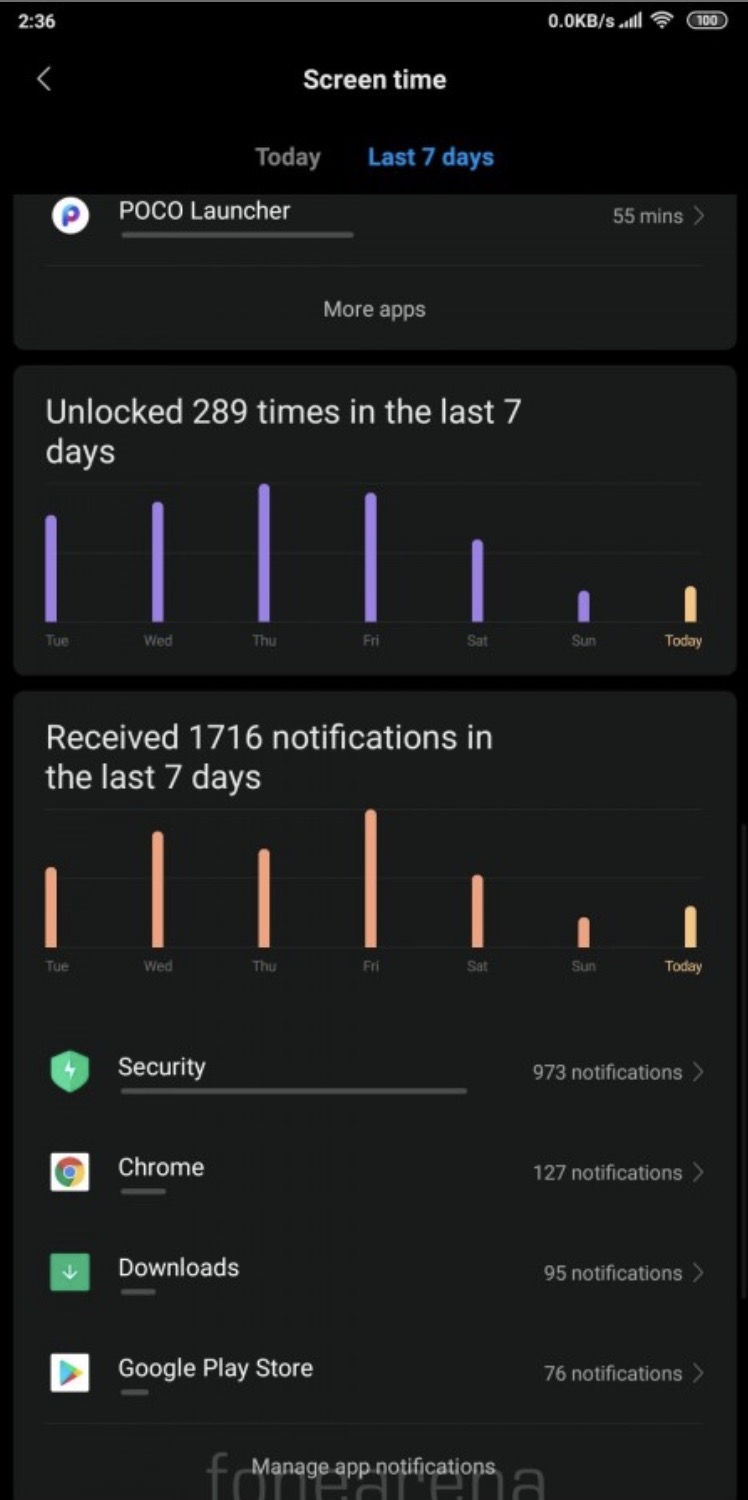Select the Last 7 days tab
The width and height of the screenshot is (748, 1500).
point(430,157)
